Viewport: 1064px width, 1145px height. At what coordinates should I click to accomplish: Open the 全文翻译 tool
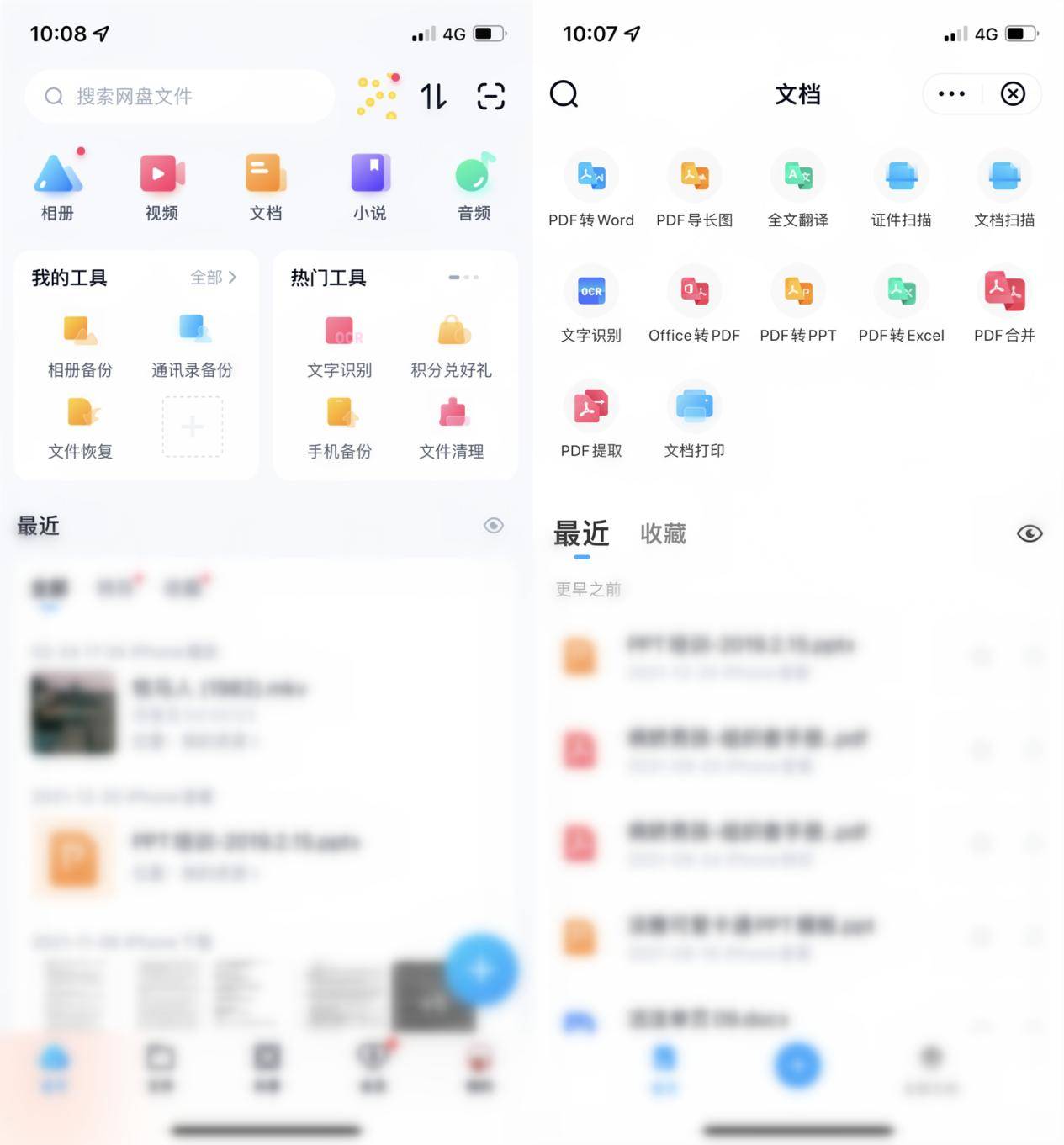(x=797, y=189)
